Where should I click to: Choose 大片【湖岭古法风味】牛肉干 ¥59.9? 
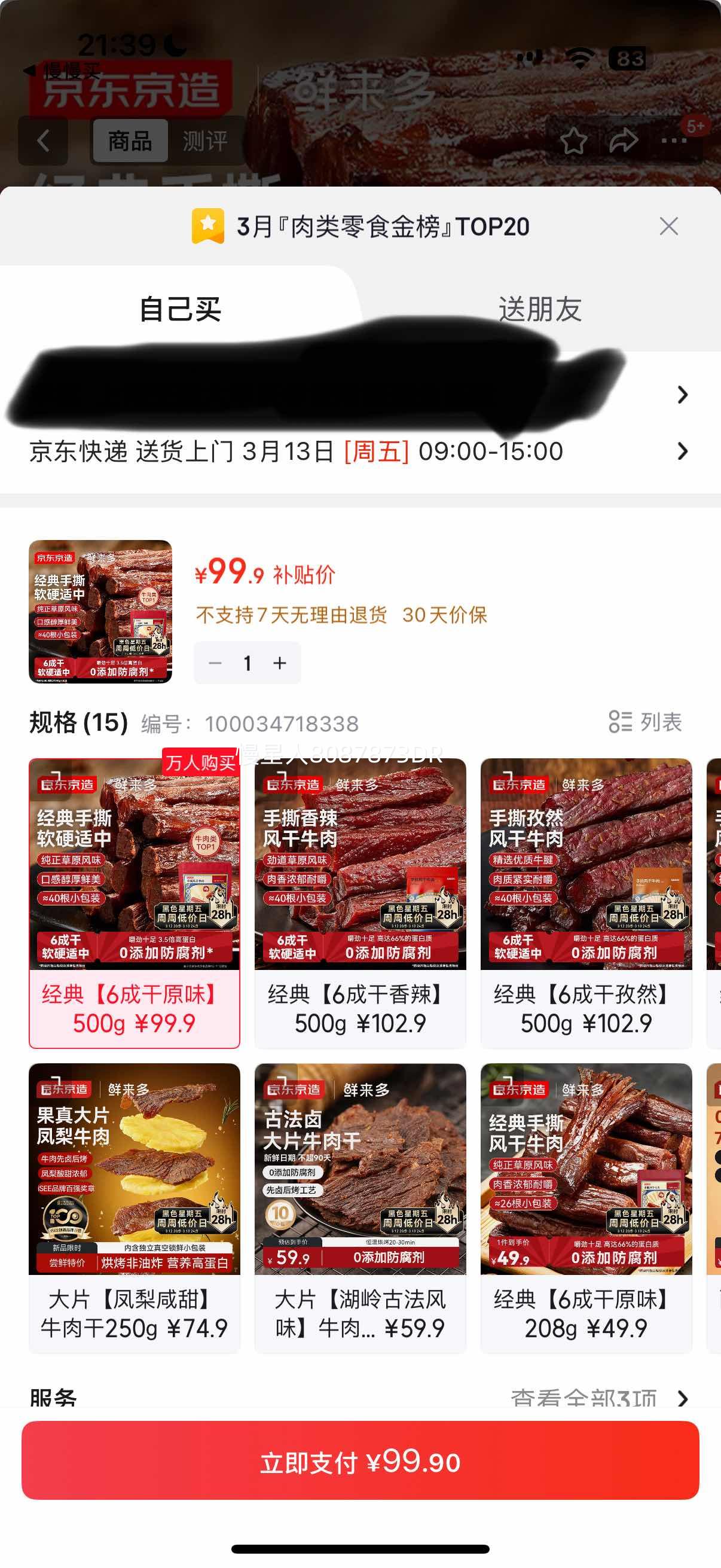[x=360, y=1207]
